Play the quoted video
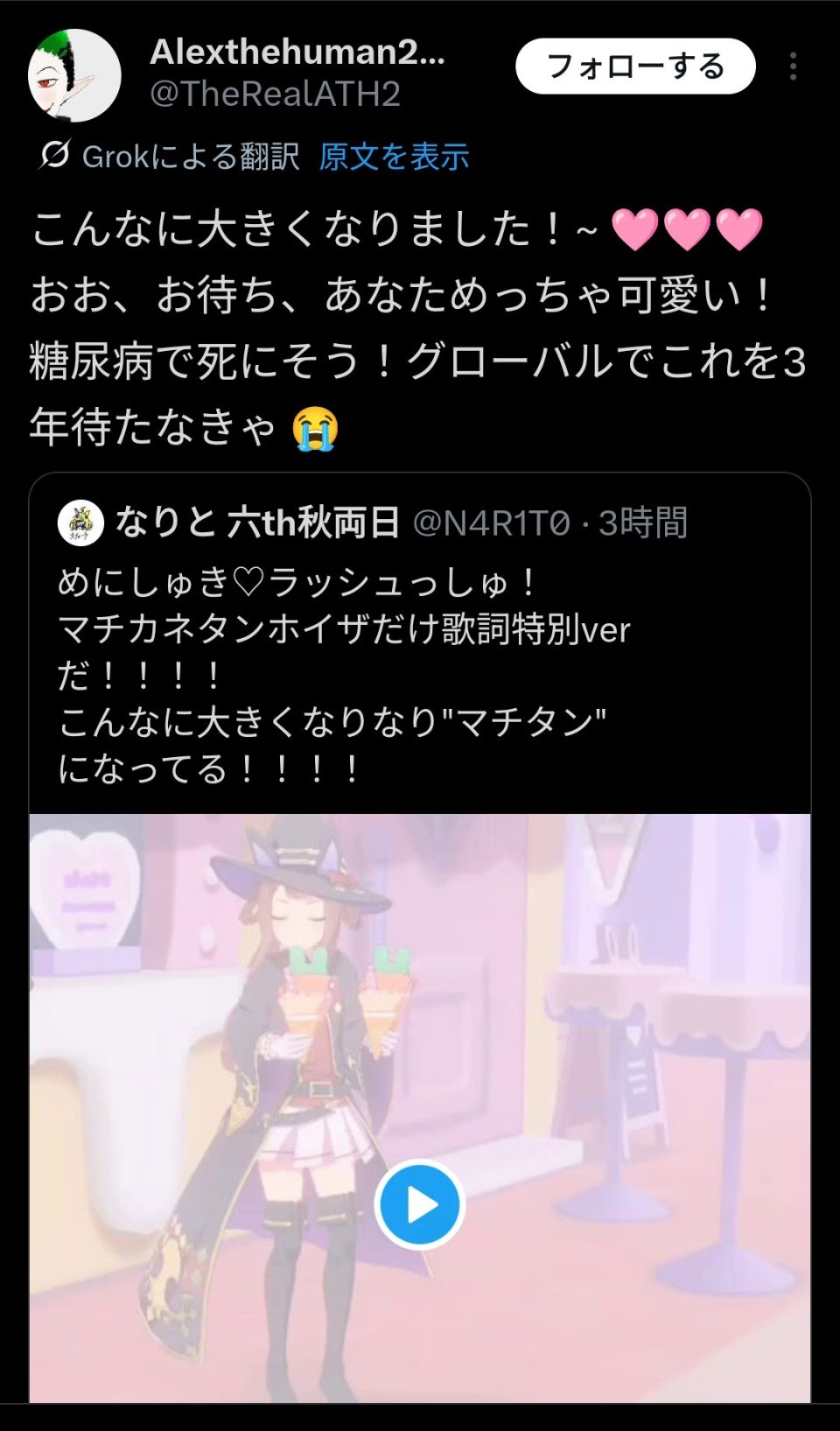The width and height of the screenshot is (840, 1431). click(419, 1204)
